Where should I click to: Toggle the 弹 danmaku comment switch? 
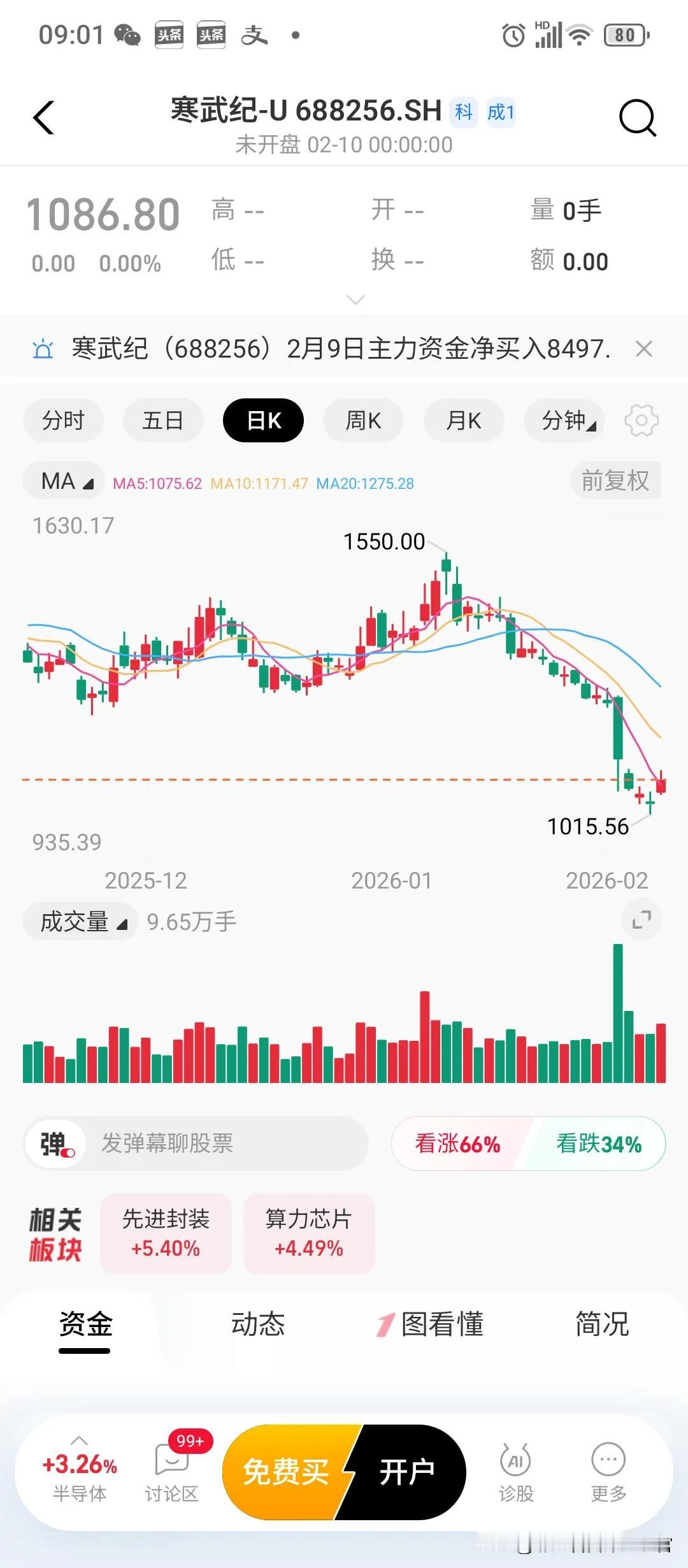coord(56,1144)
